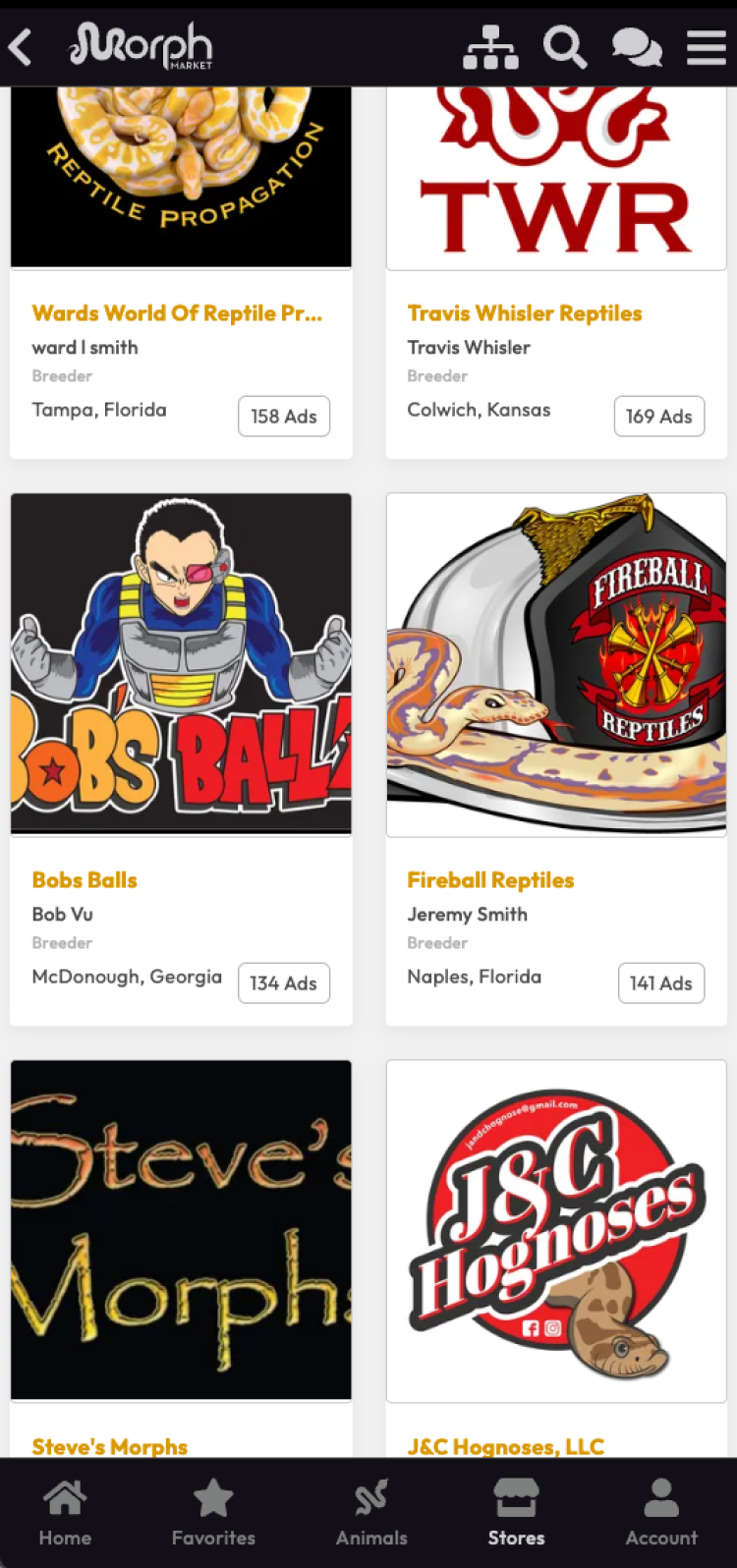This screenshot has width=737, height=1568.
Task: Go to the Home tab
Action: (x=65, y=1512)
